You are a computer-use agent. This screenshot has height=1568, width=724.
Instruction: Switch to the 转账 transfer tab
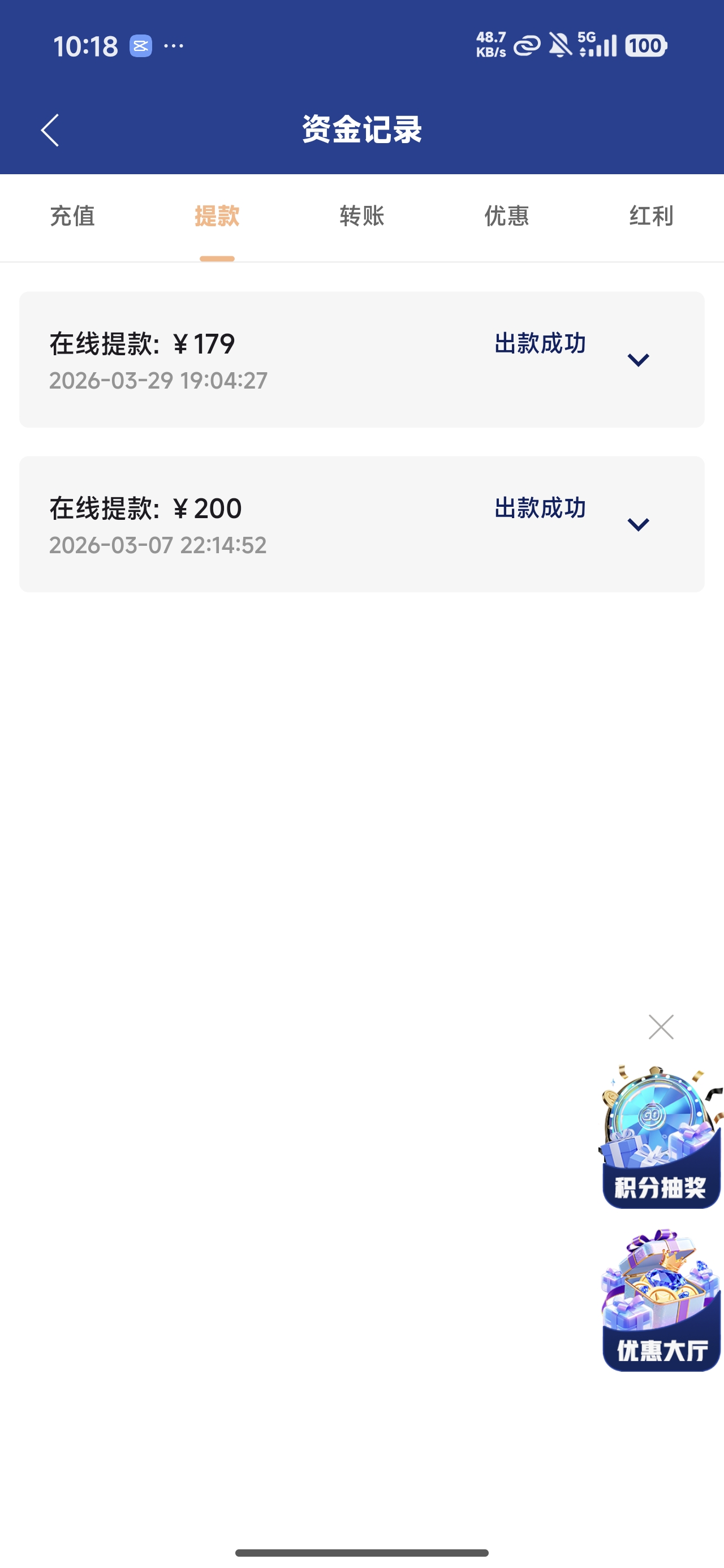[361, 217]
